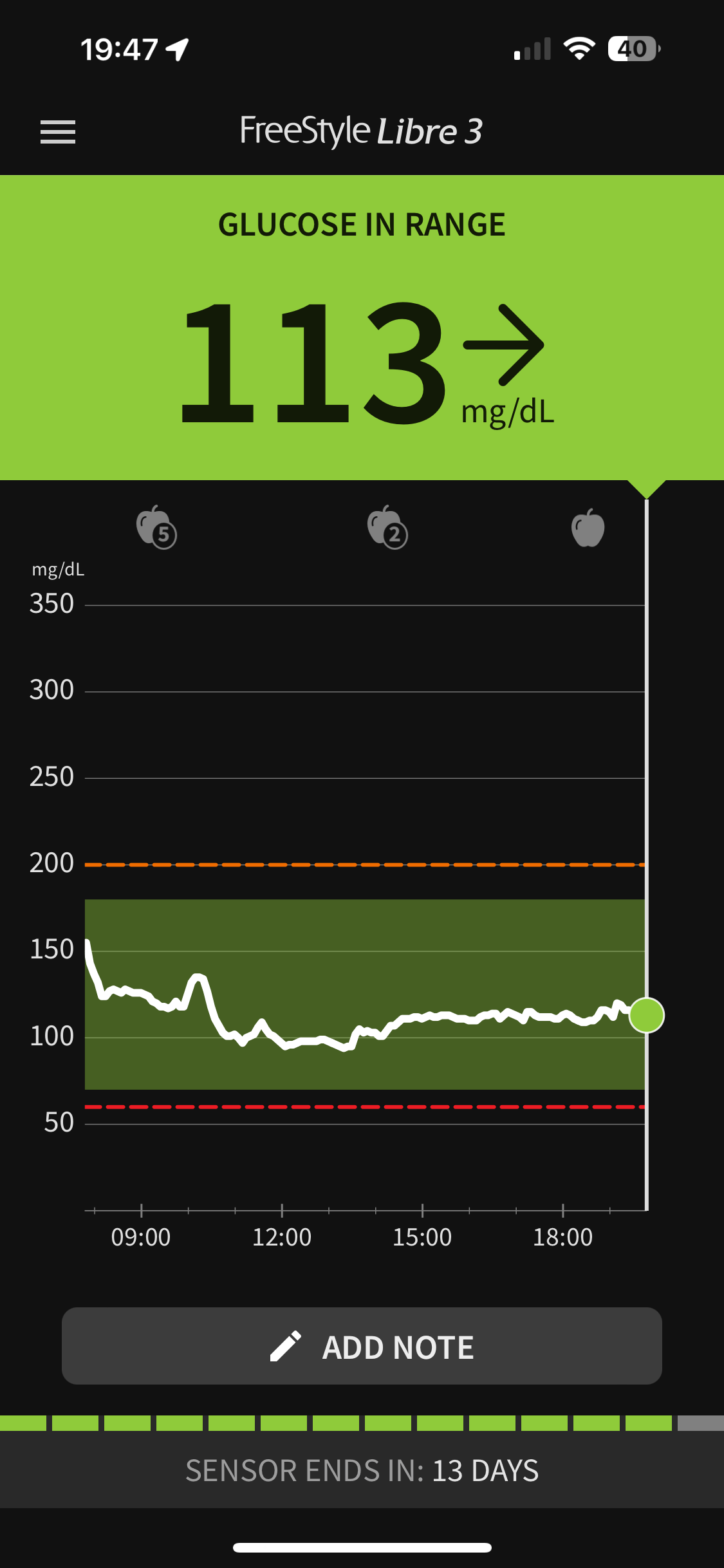Open the latest apple food note
This screenshot has height=1568, width=724.
pos(588,528)
